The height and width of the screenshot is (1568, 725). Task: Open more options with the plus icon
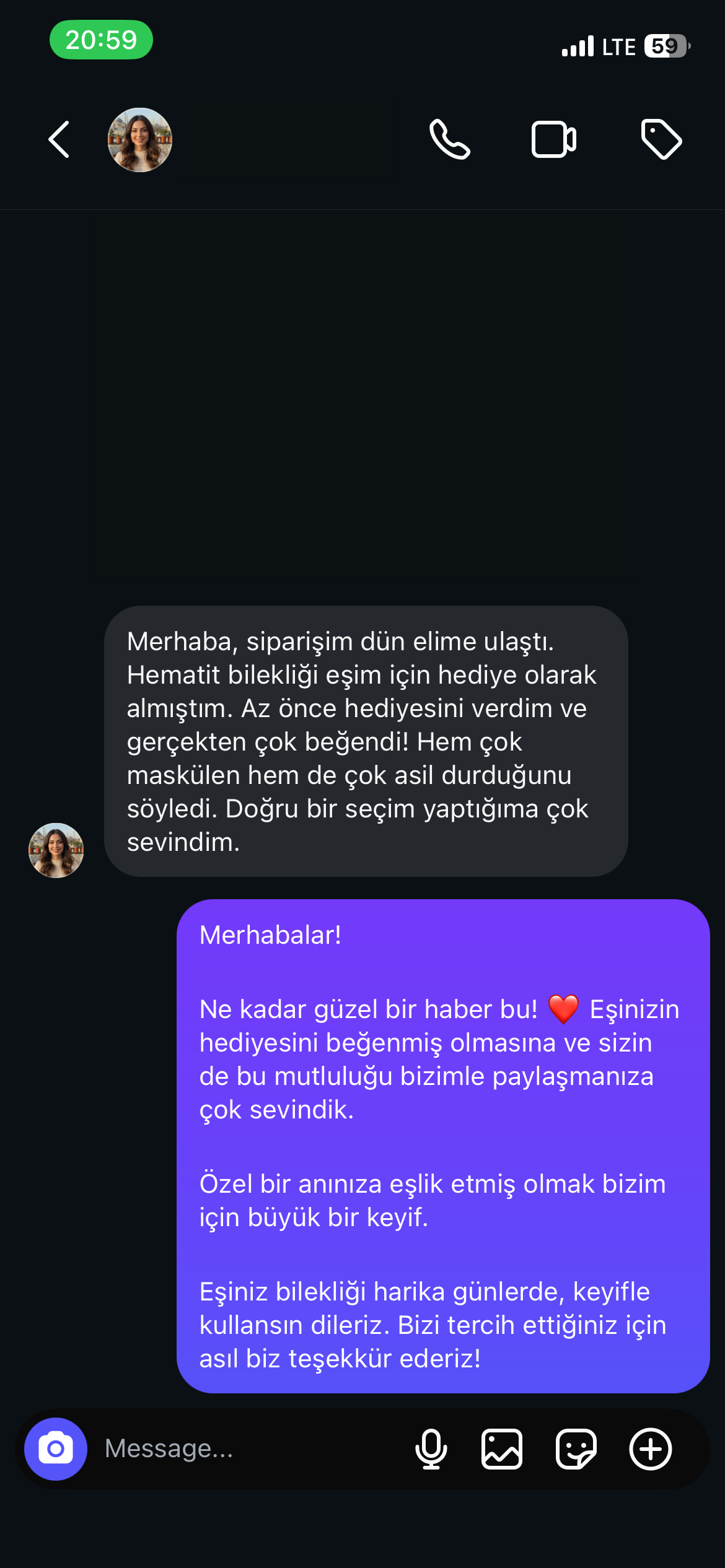(651, 1449)
